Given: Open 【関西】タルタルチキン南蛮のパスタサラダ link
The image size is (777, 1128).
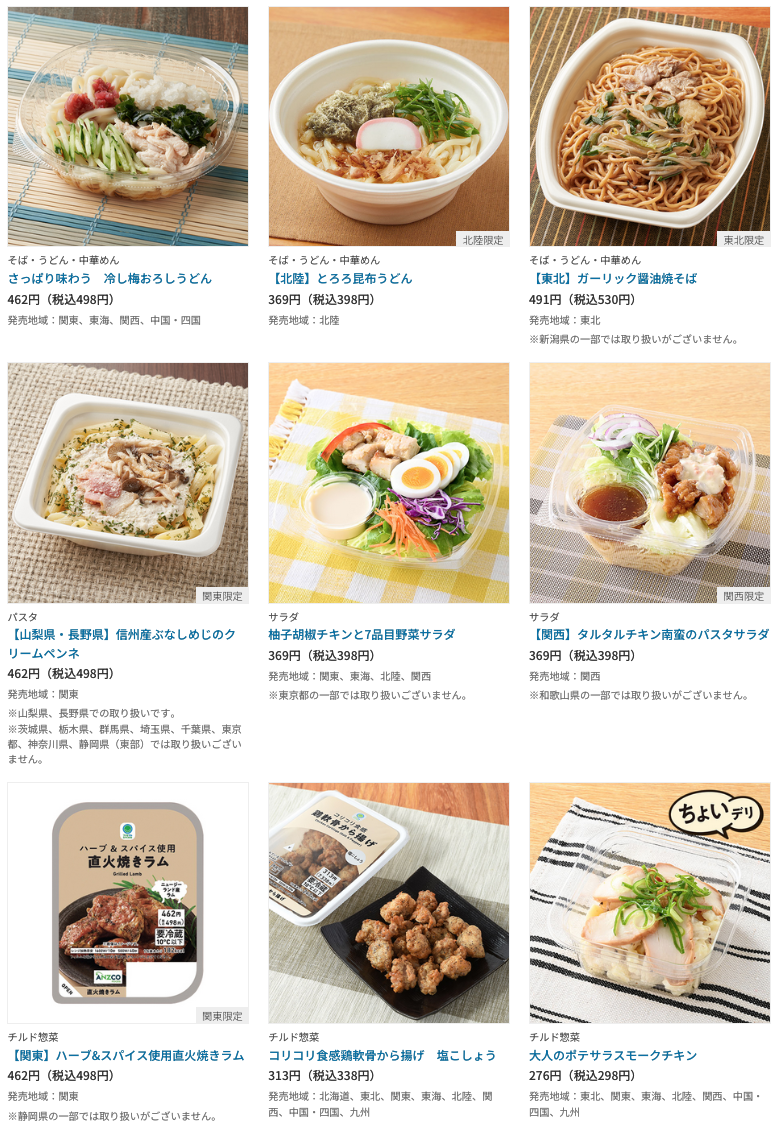Looking at the screenshot, I should (649, 634).
